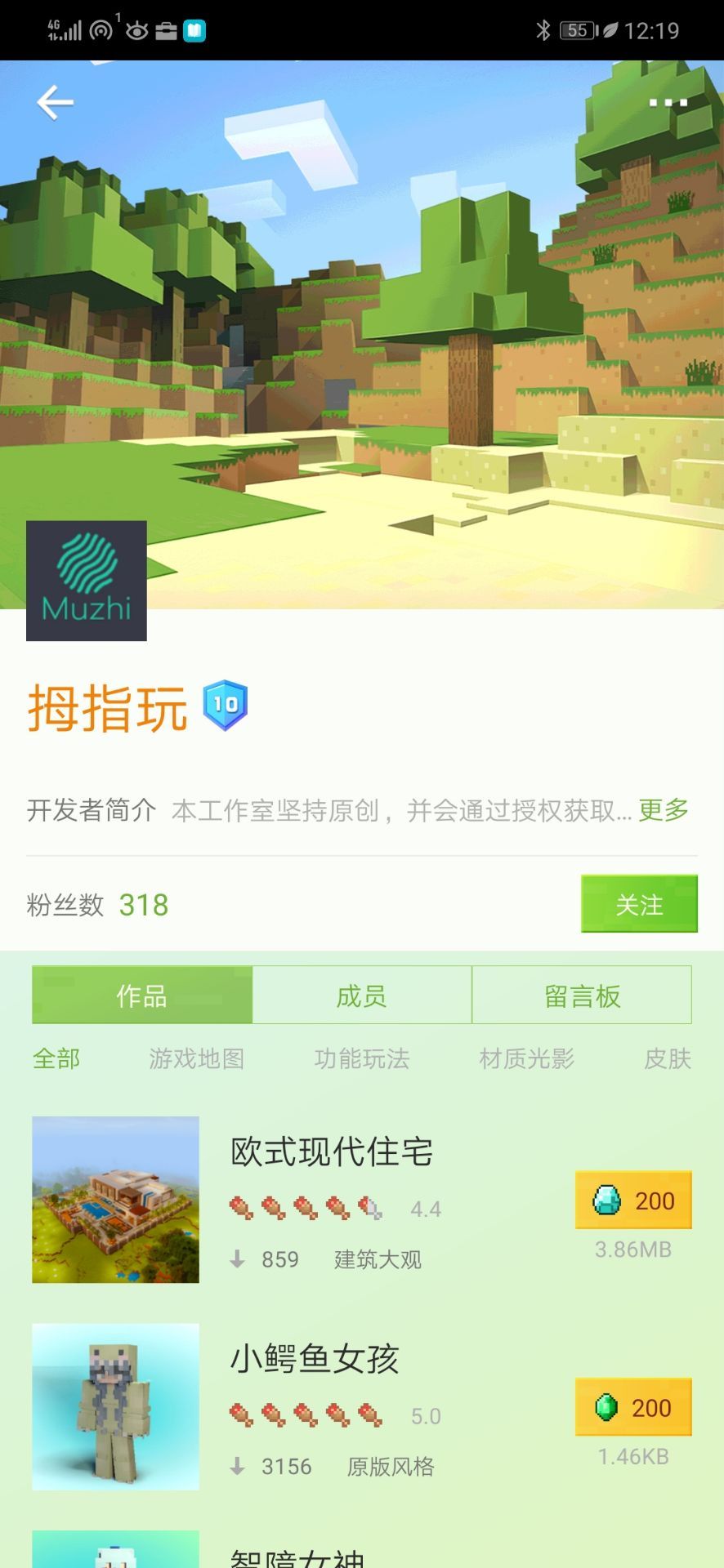Show 全部 works
The image size is (724, 1568).
coord(56,1059)
